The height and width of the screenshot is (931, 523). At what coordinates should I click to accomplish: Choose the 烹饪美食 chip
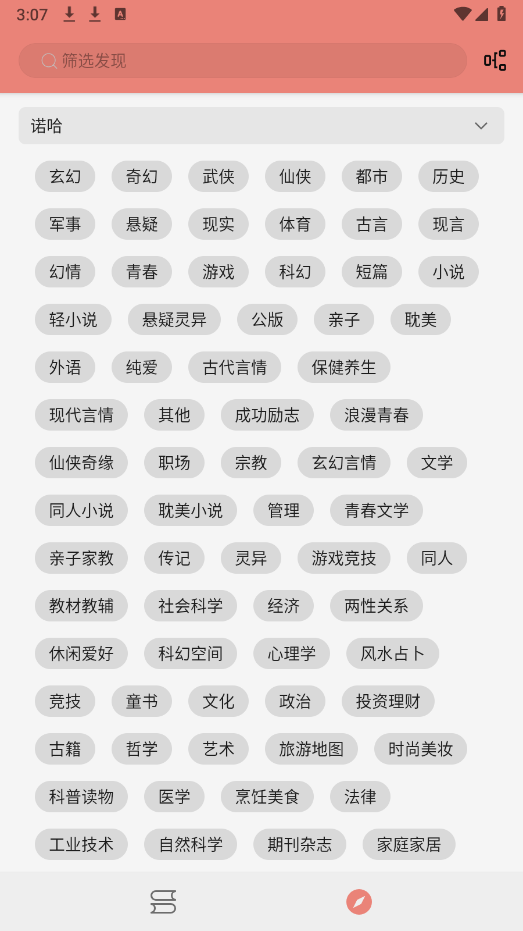tap(267, 797)
